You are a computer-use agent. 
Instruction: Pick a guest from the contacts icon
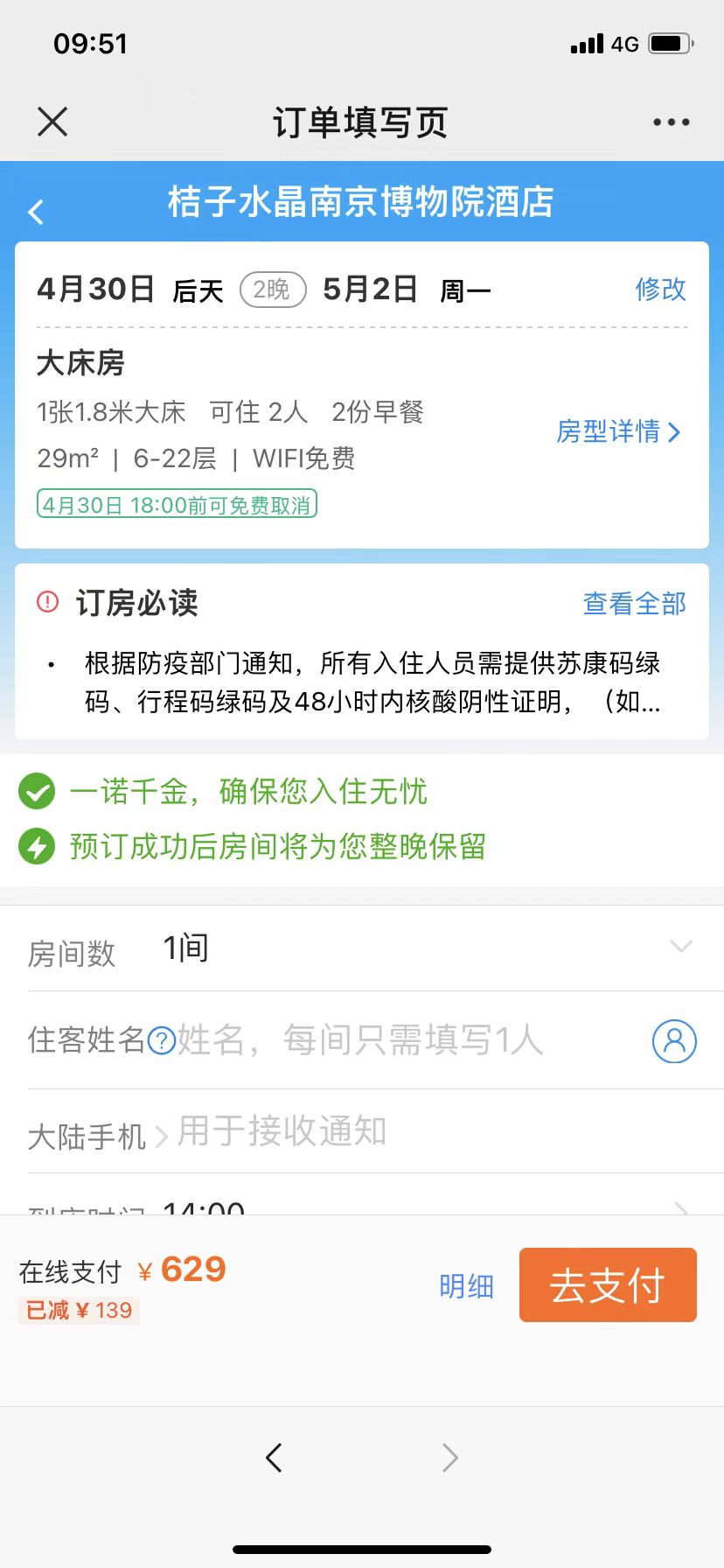674,1041
